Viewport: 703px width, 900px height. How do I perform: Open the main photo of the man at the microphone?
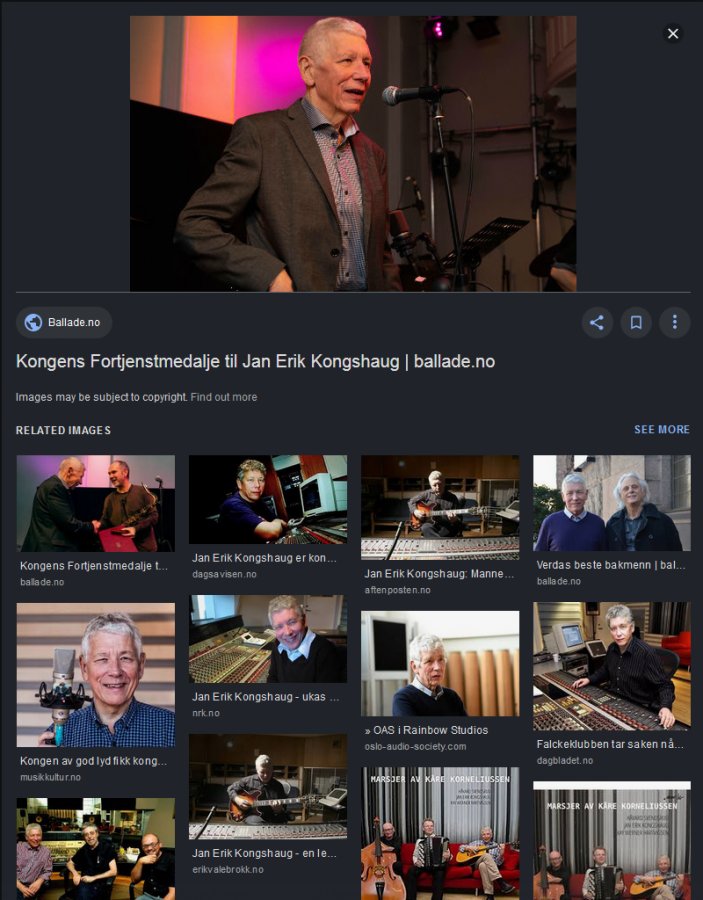coord(352,153)
